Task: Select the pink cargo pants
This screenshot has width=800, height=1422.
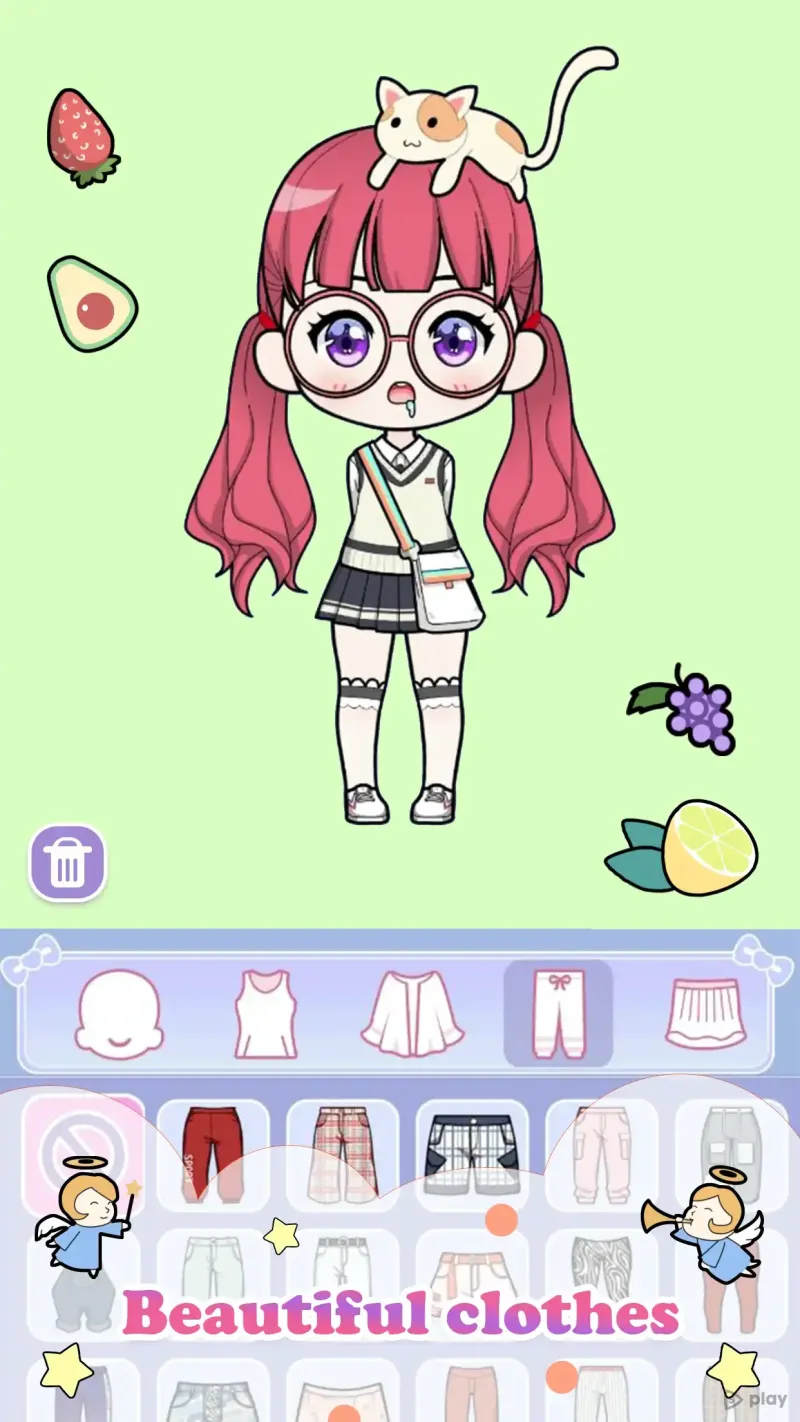Action: 600,1155
